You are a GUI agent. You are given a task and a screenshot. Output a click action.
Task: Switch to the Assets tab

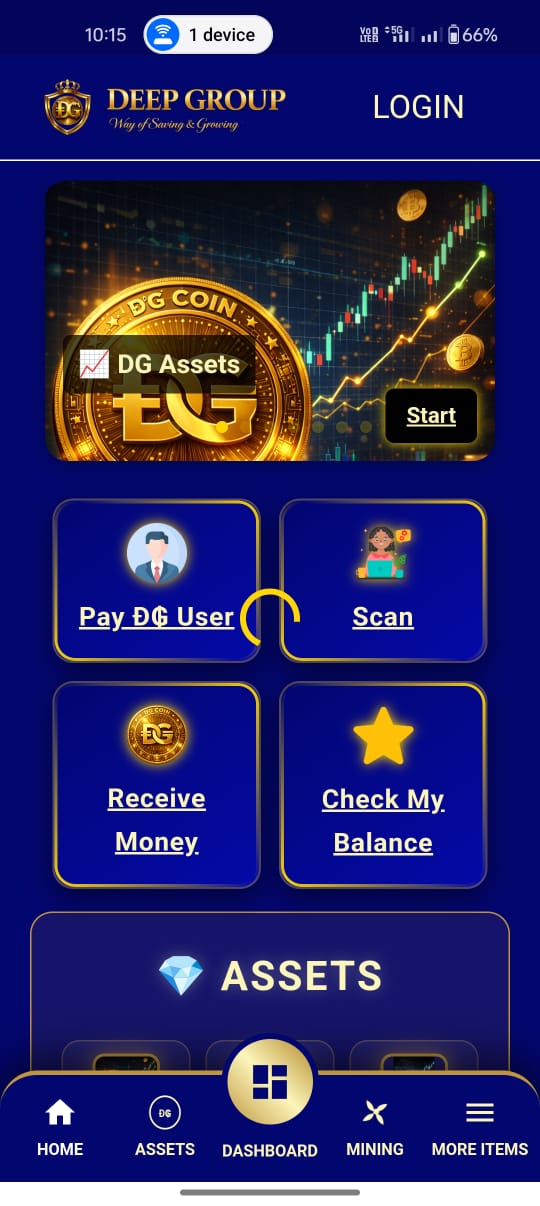tap(165, 1128)
